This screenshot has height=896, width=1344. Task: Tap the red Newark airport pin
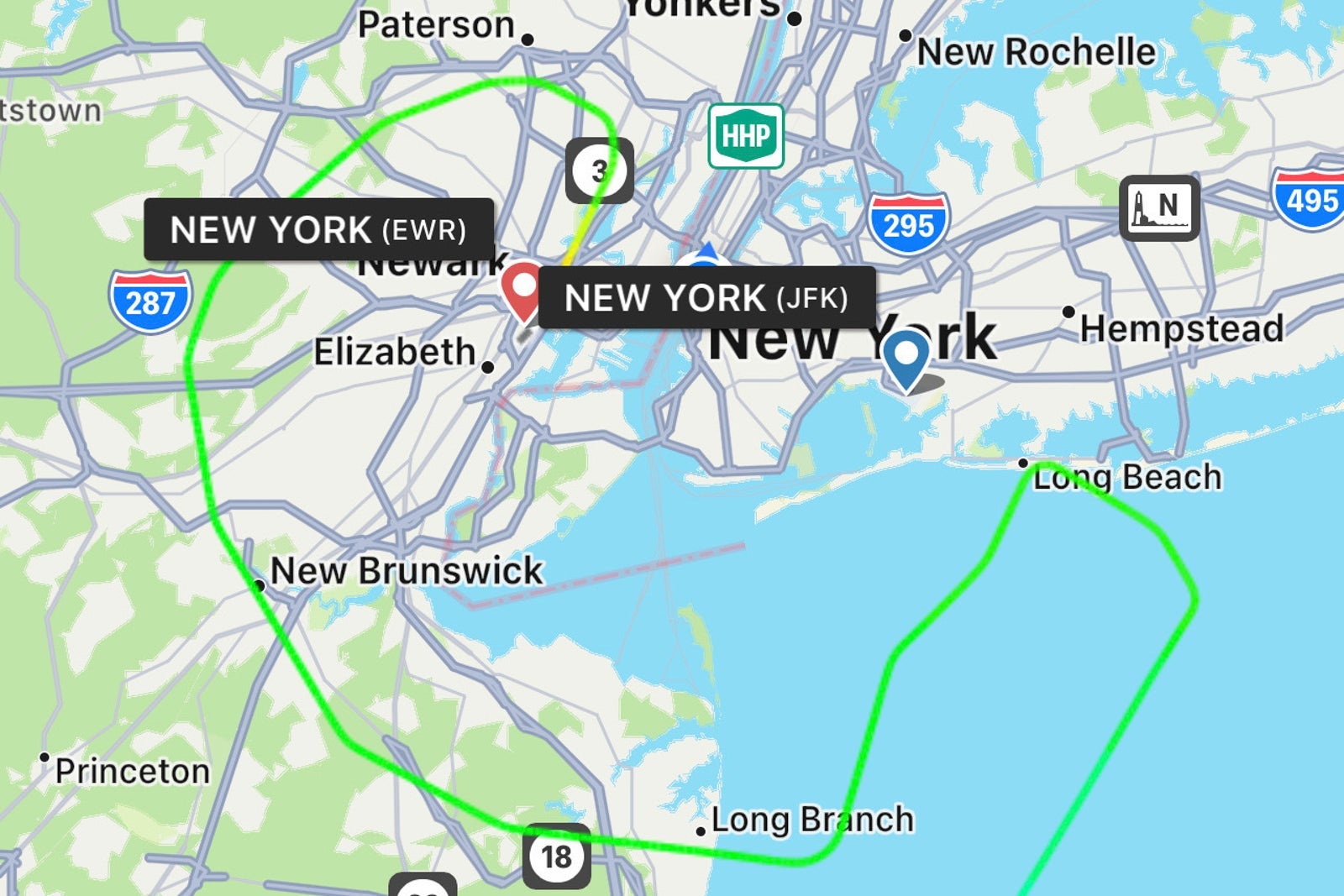522,289
